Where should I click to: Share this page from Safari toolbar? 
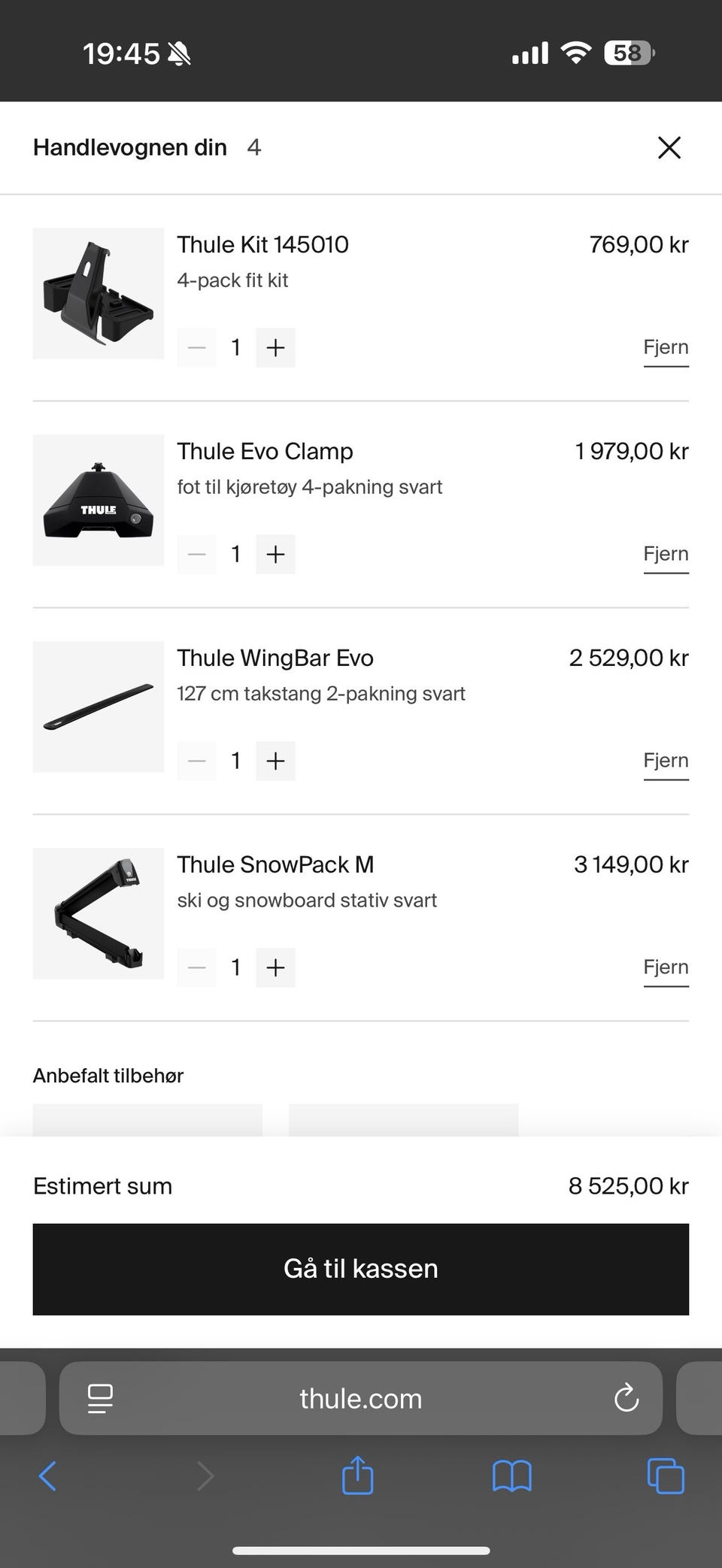(358, 1476)
